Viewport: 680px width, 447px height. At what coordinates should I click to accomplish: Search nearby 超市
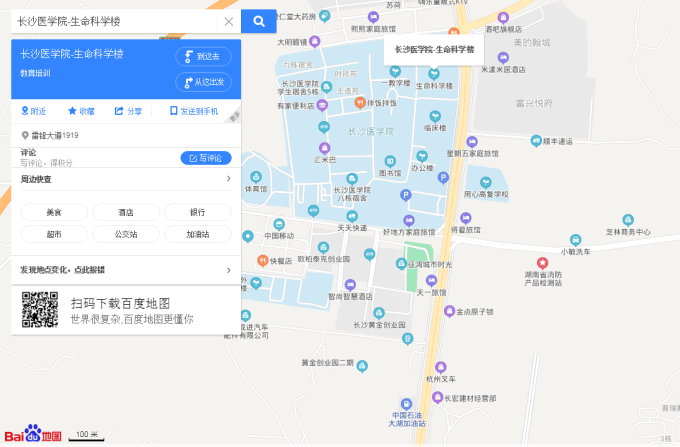click(x=53, y=234)
